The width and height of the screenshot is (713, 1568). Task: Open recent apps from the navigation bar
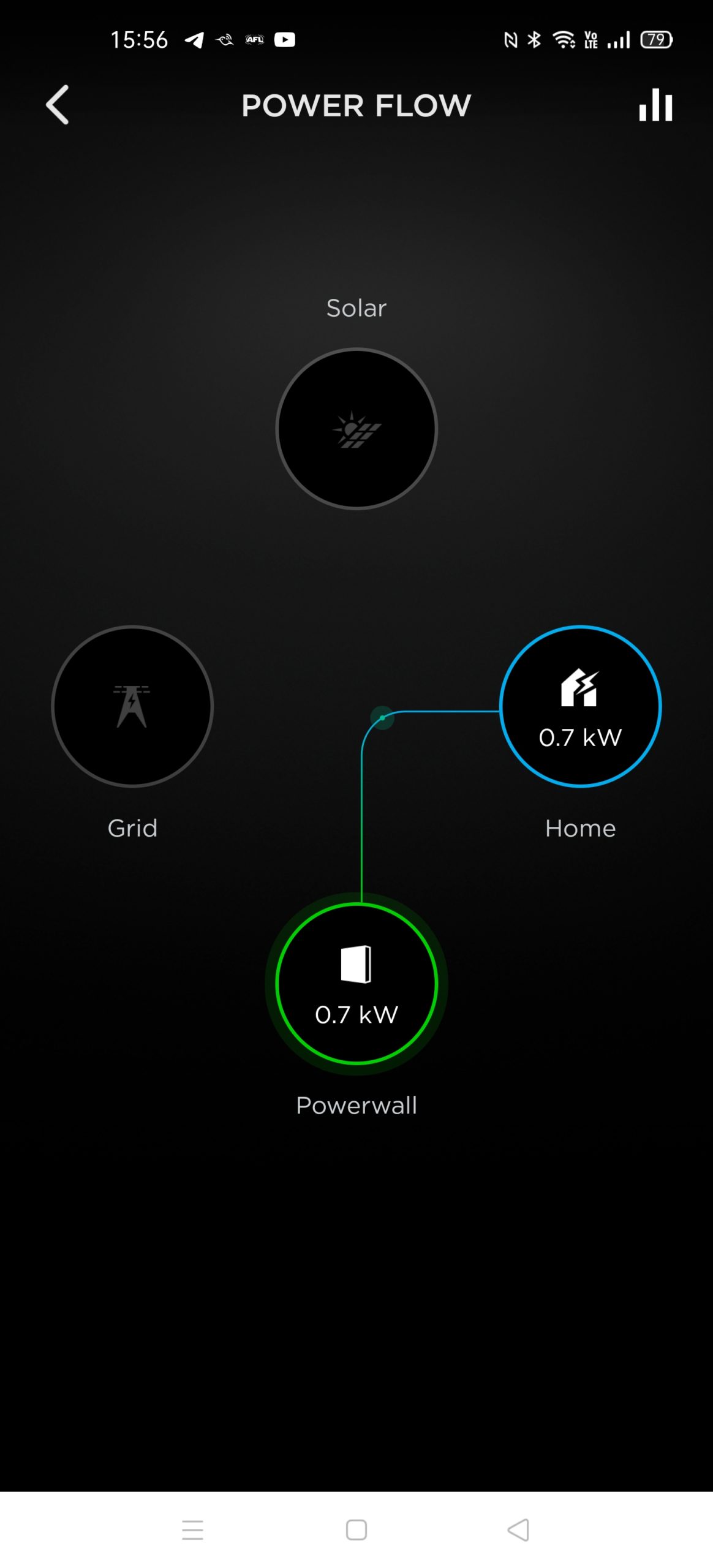(x=193, y=1530)
